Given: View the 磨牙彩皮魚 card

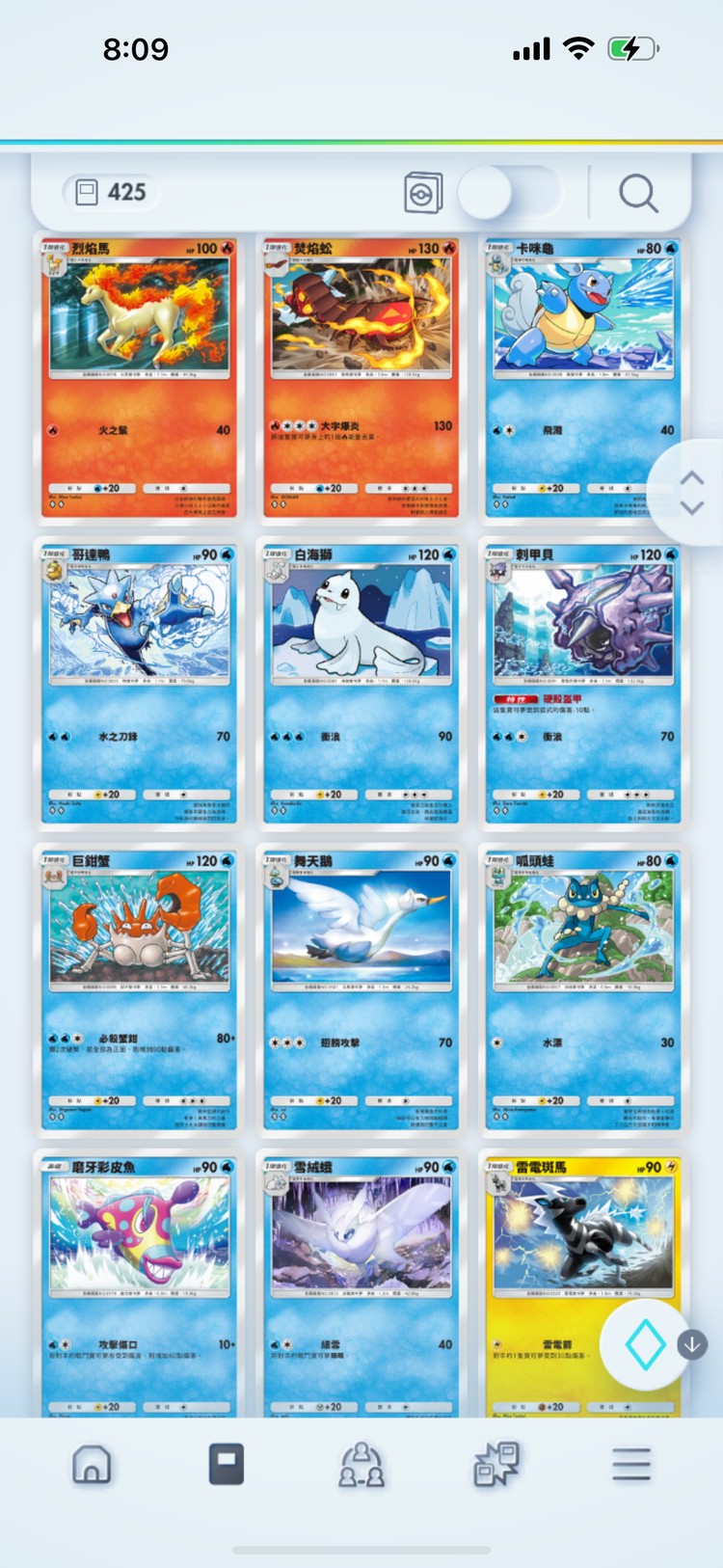Looking at the screenshot, I should (139, 1283).
